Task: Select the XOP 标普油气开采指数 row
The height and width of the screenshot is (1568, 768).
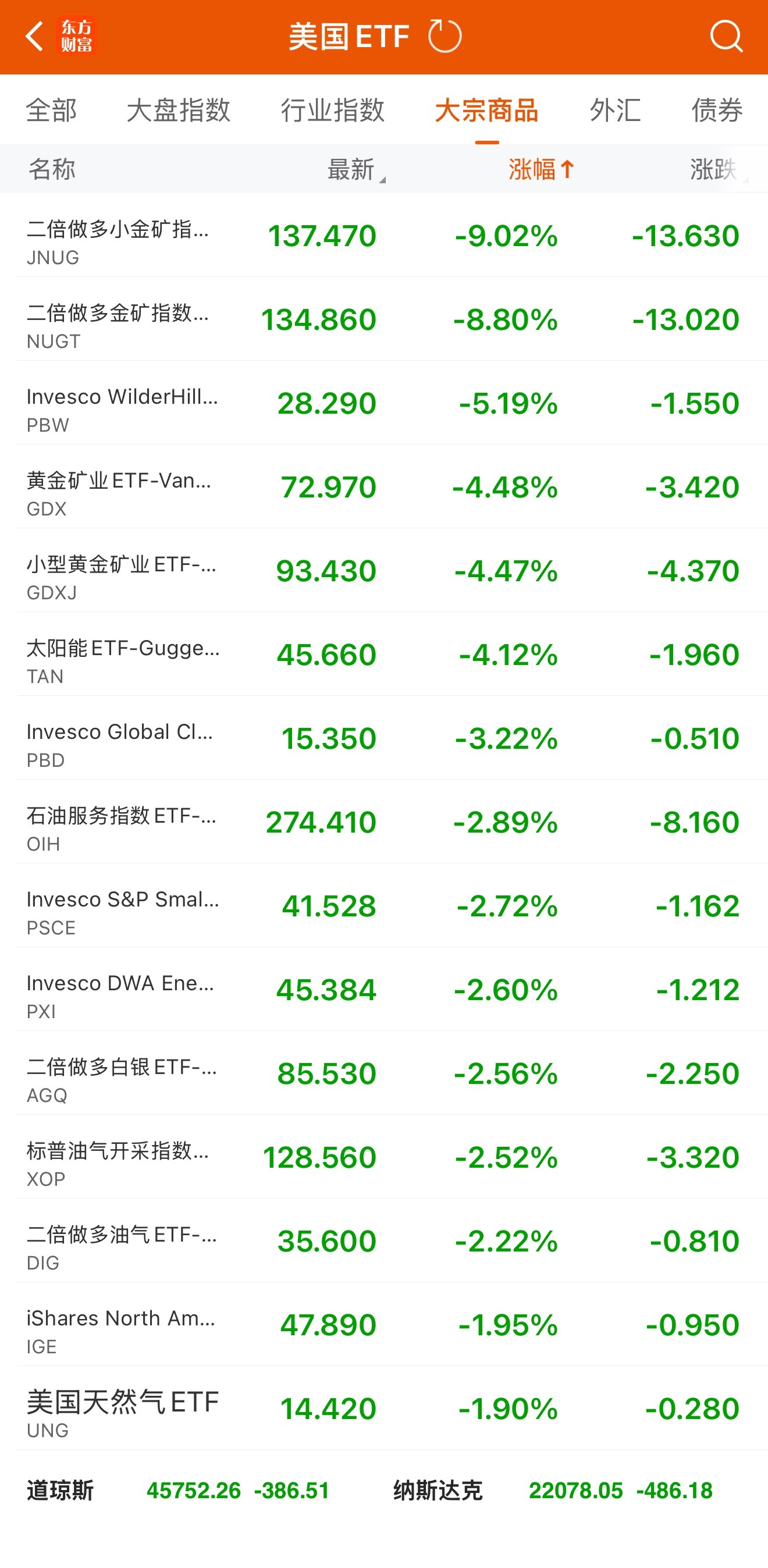Action: coord(383,1158)
